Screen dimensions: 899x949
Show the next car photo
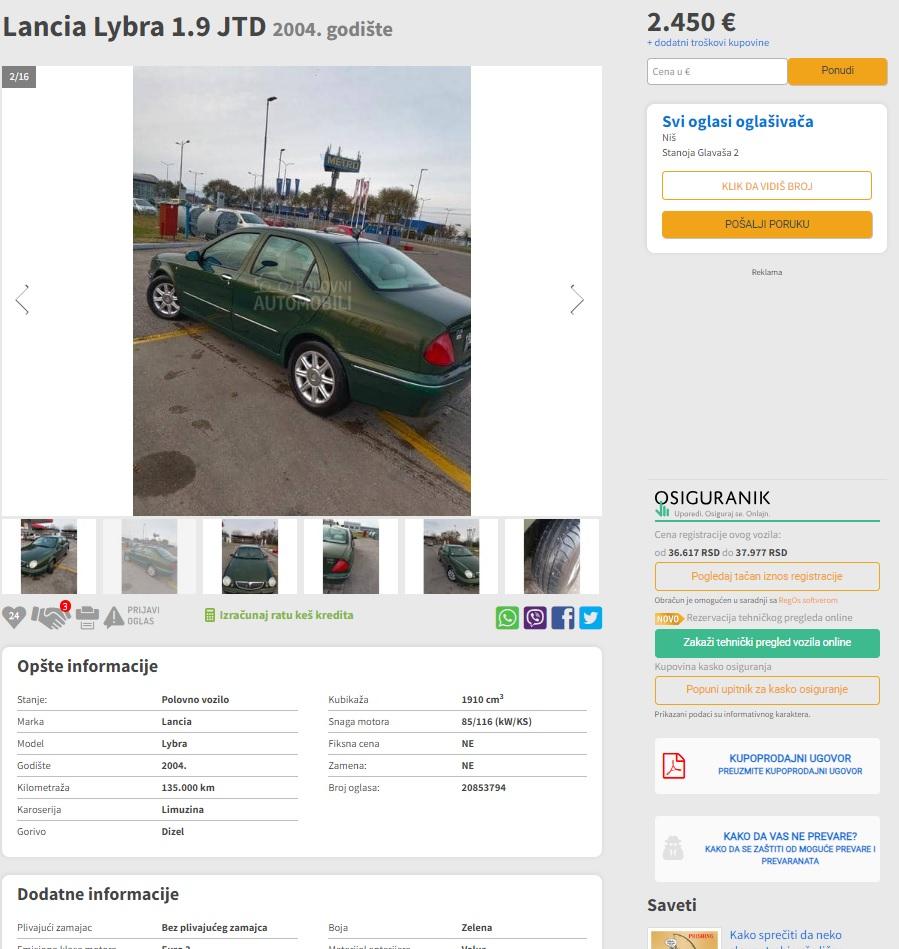pyautogui.click(x=576, y=299)
